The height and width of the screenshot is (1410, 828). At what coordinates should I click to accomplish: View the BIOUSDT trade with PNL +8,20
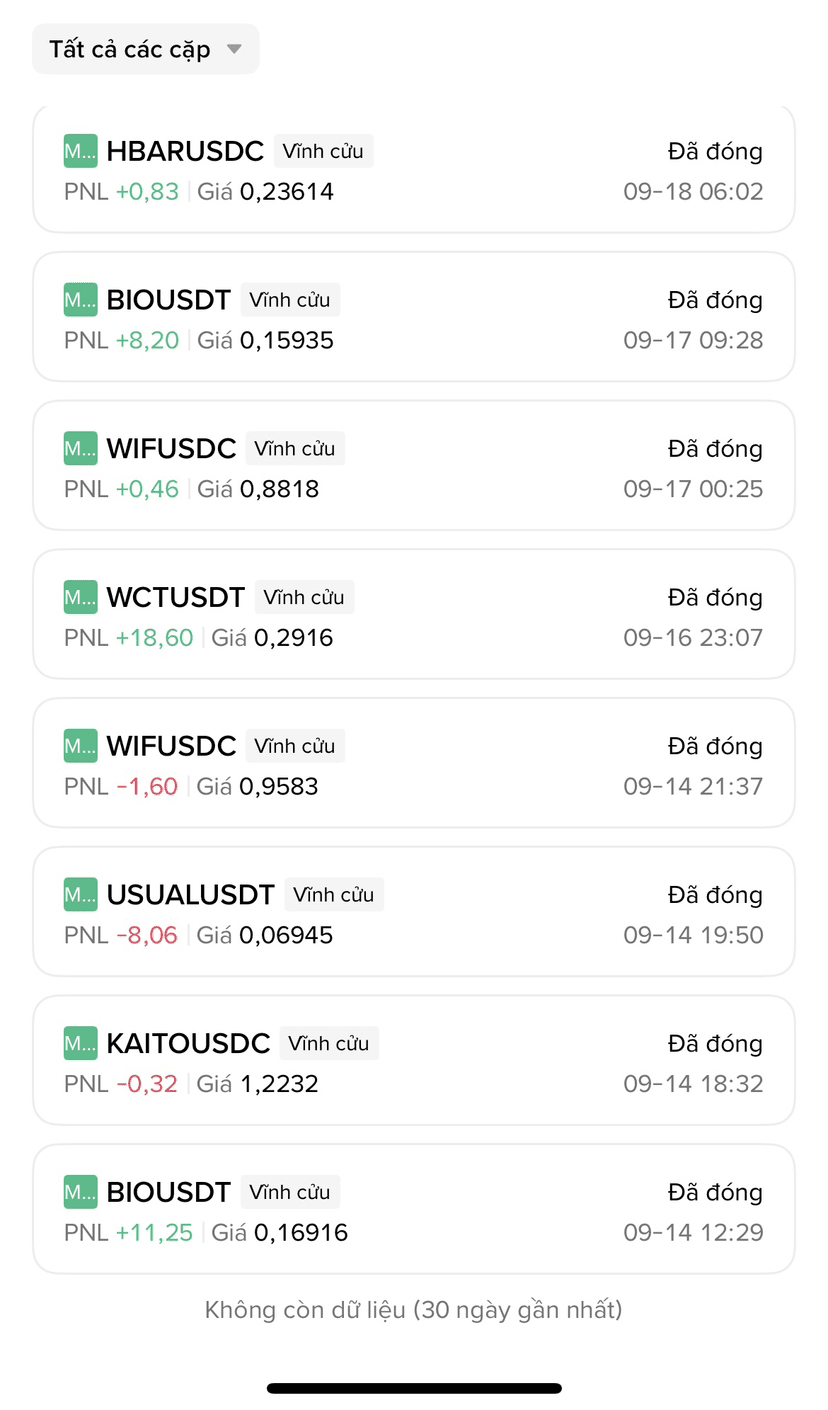tap(413, 318)
